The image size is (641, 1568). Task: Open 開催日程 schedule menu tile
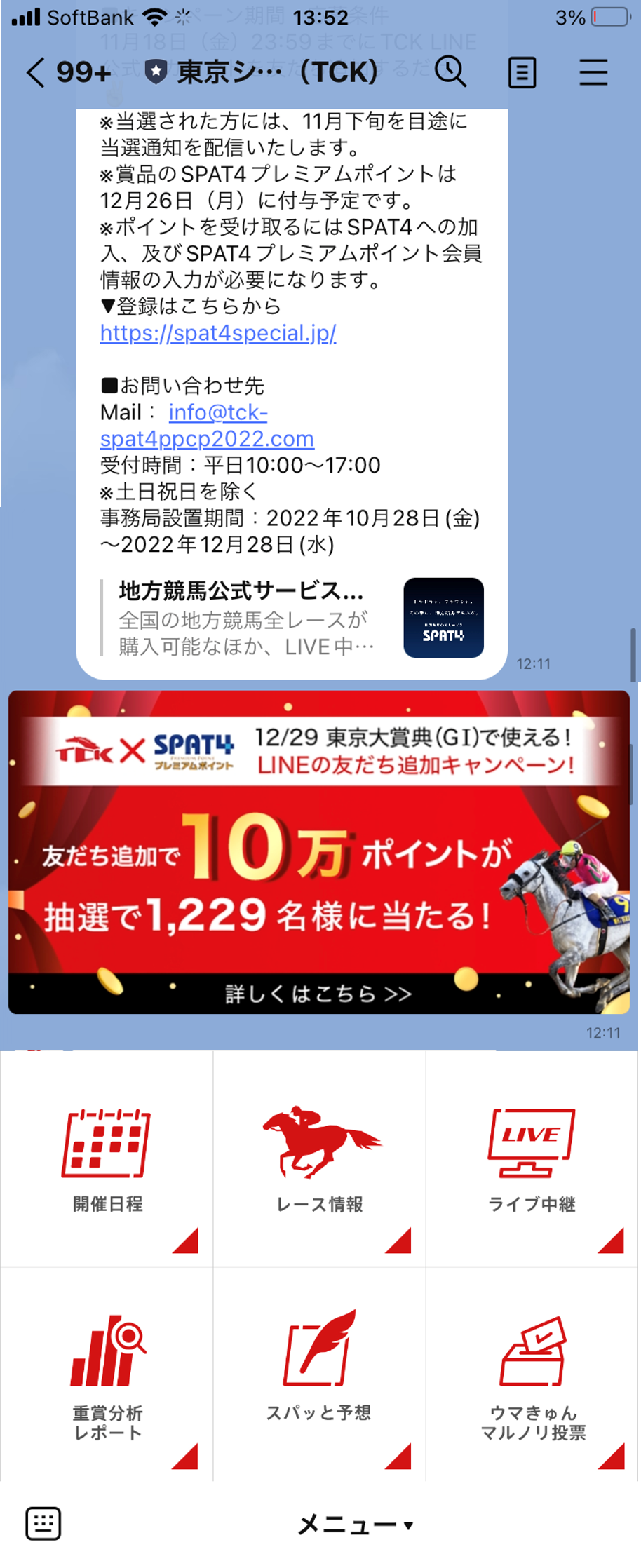107,1158
